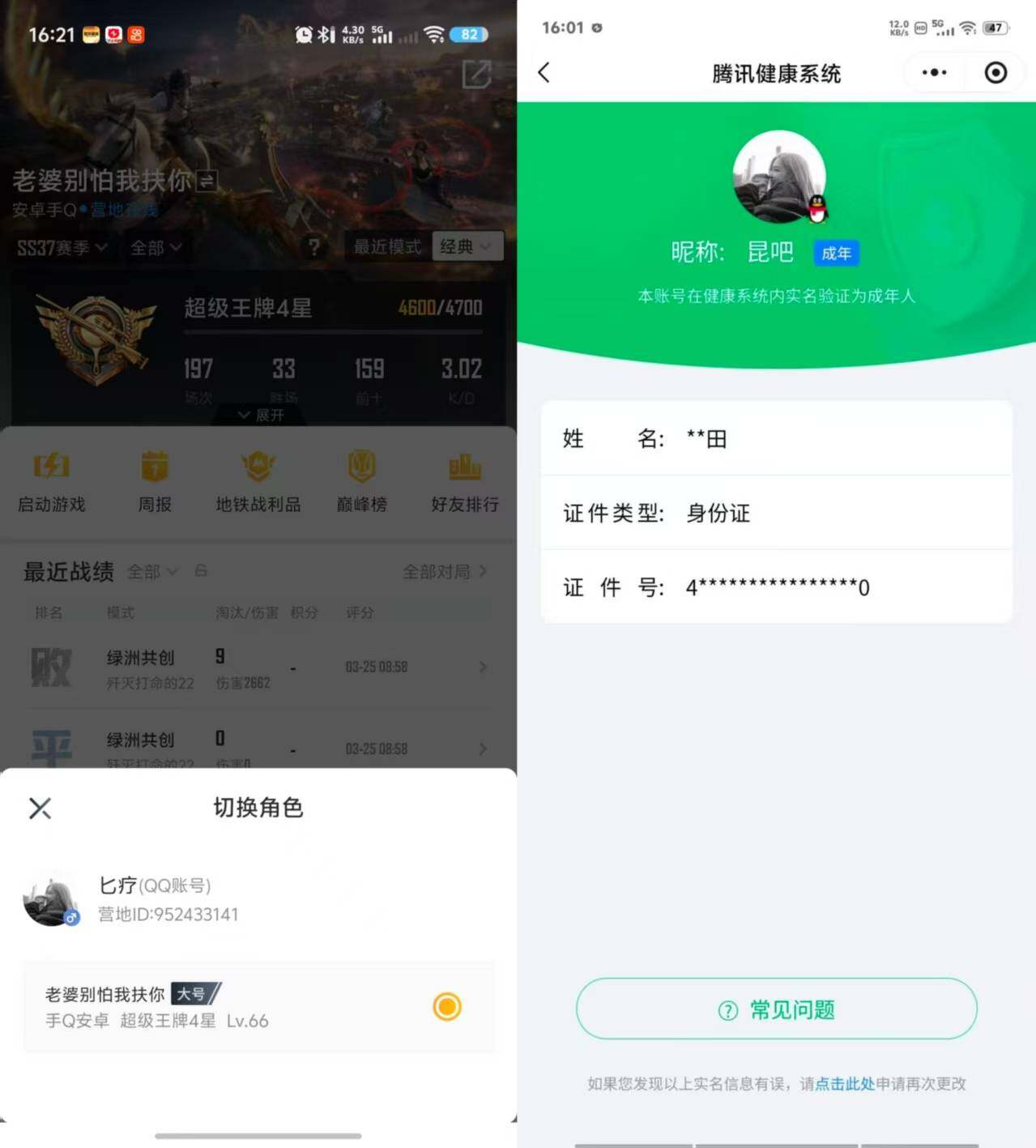Tap the 地铁战利品 loot icon
Screen dimensions: 1036x1148
point(258,480)
